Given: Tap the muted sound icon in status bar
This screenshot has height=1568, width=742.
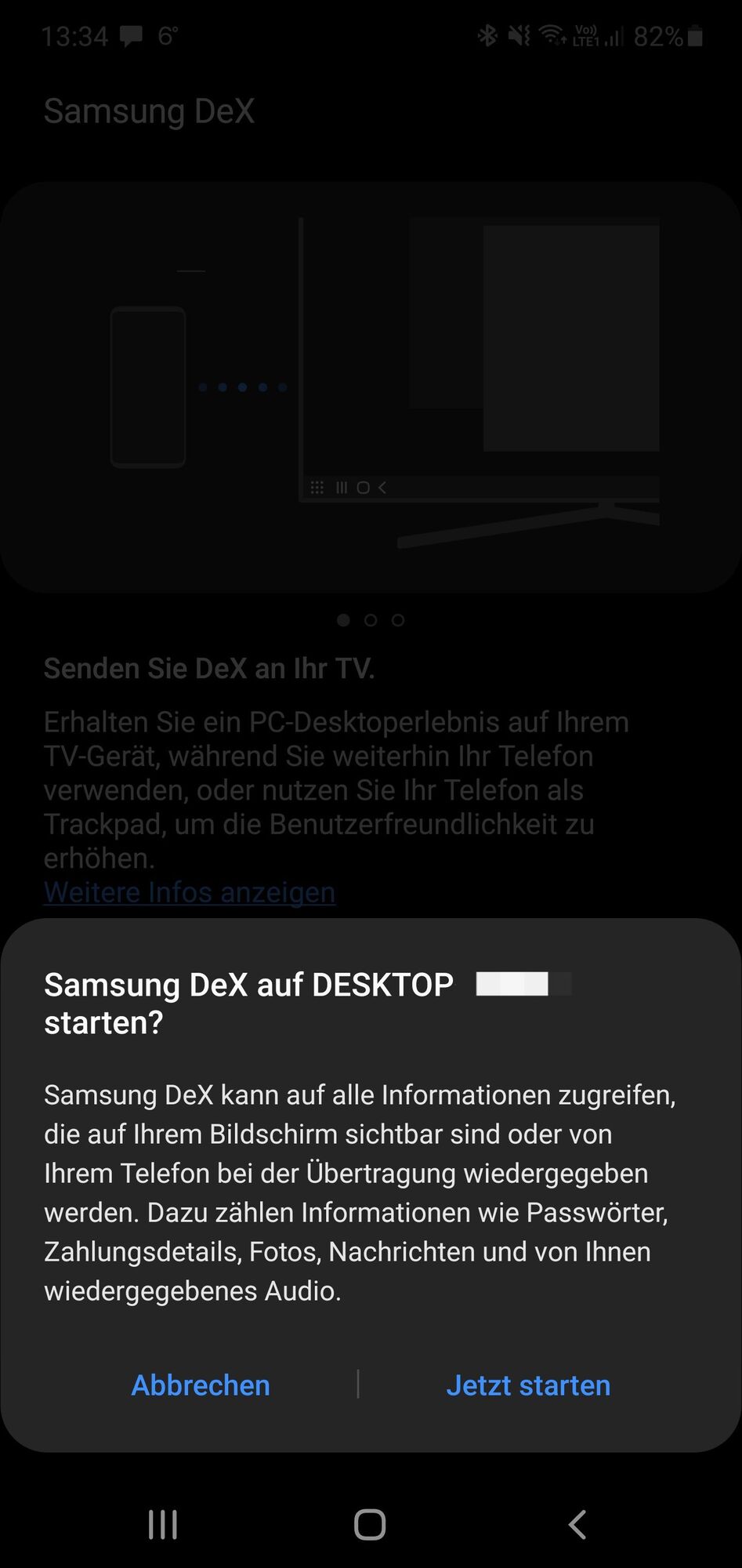Looking at the screenshot, I should click(x=519, y=35).
